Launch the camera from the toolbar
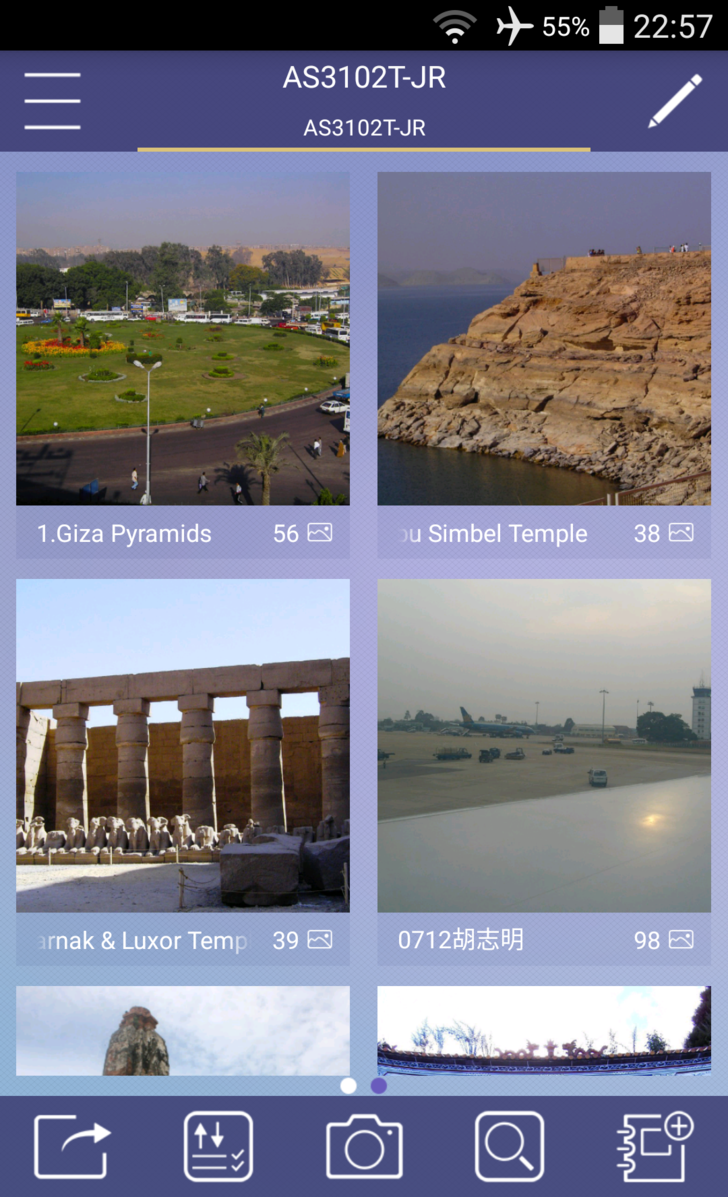Image resolution: width=728 pixels, height=1197 pixels. pos(364,1146)
